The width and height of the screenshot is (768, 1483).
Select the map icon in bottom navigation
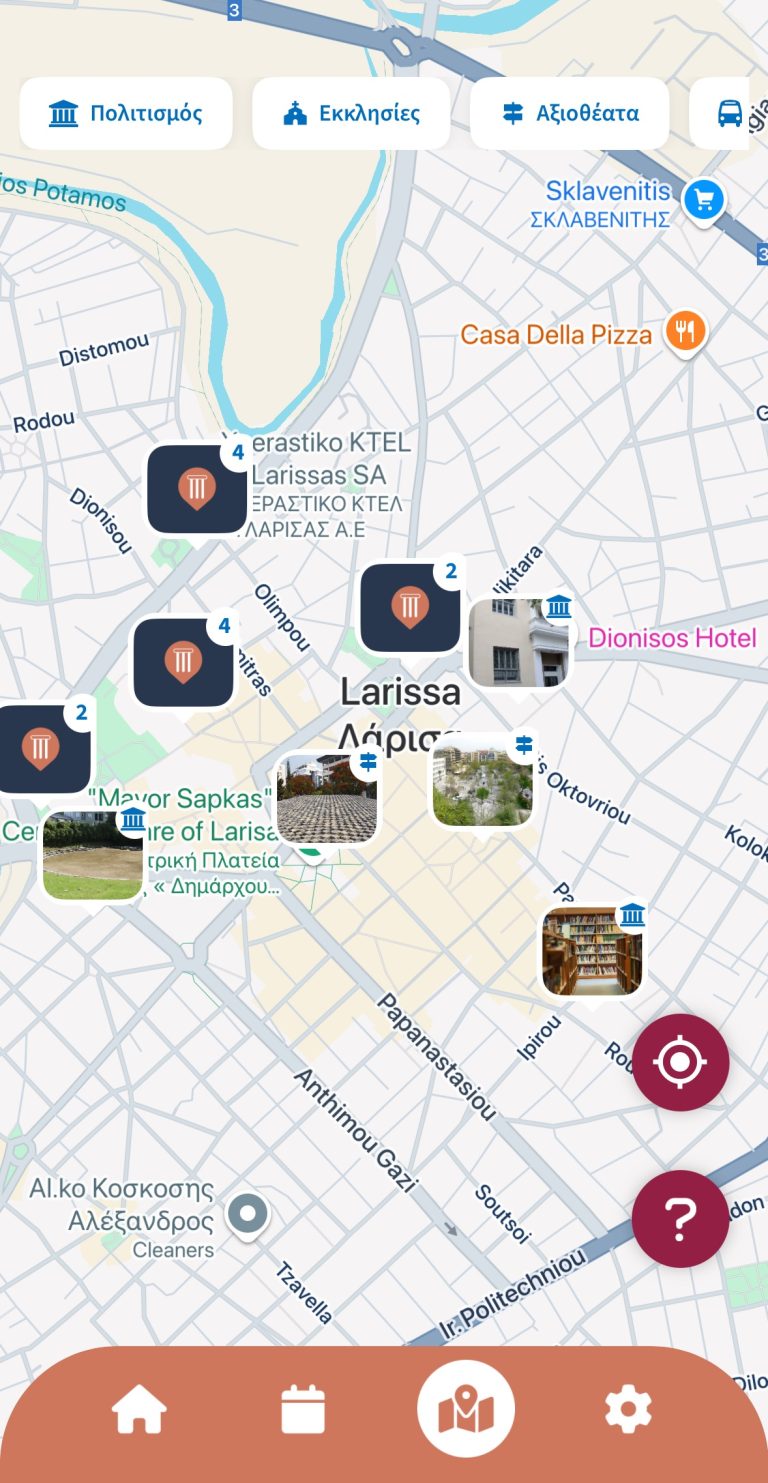(466, 1406)
